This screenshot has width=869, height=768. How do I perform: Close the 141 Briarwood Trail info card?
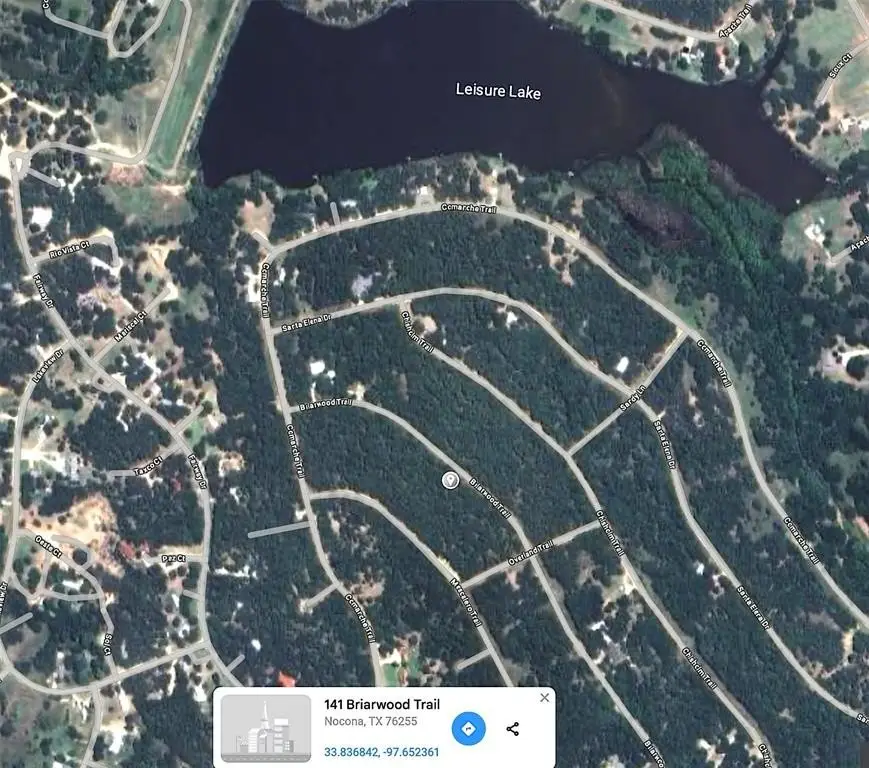tap(545, 698)
